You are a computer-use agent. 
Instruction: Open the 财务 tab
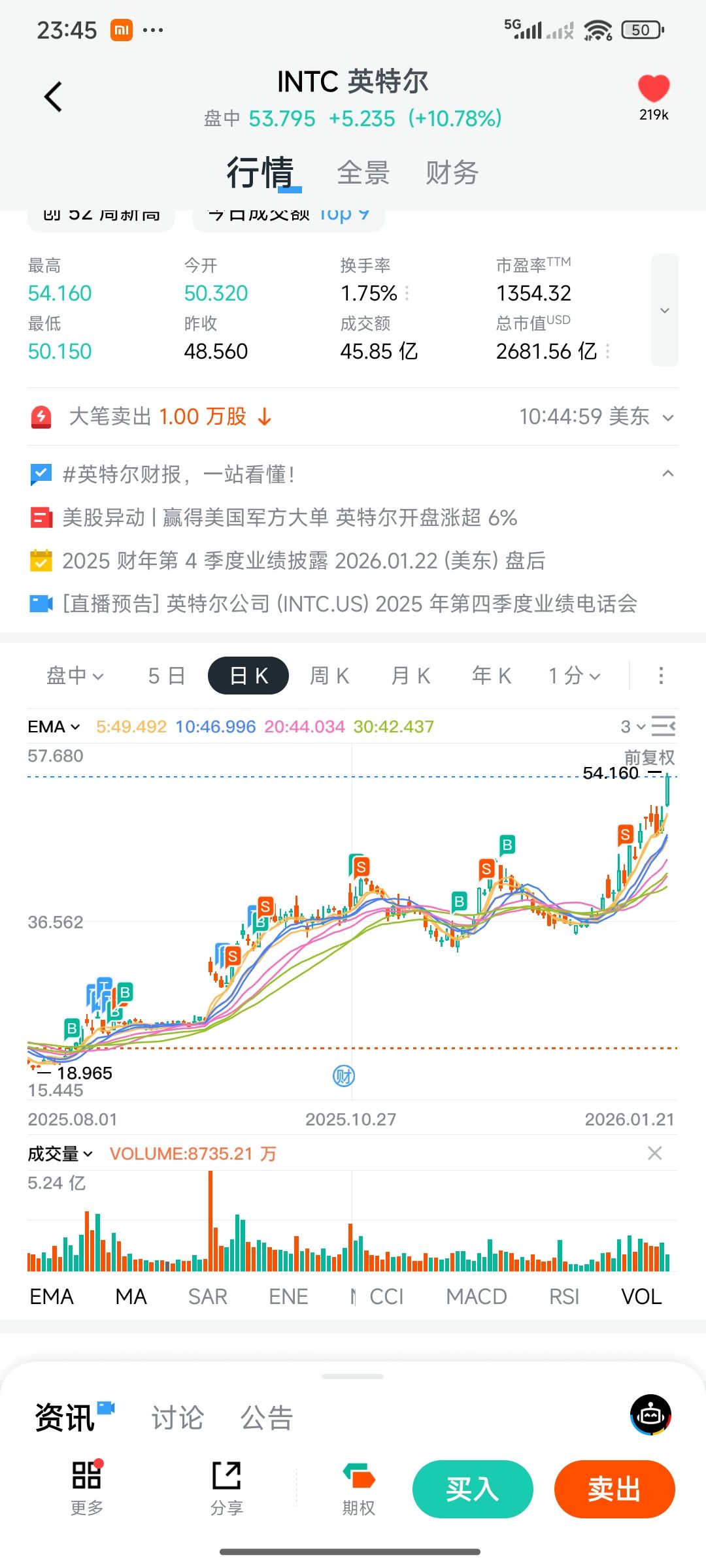pyautogui.click(x=452, y=173)
